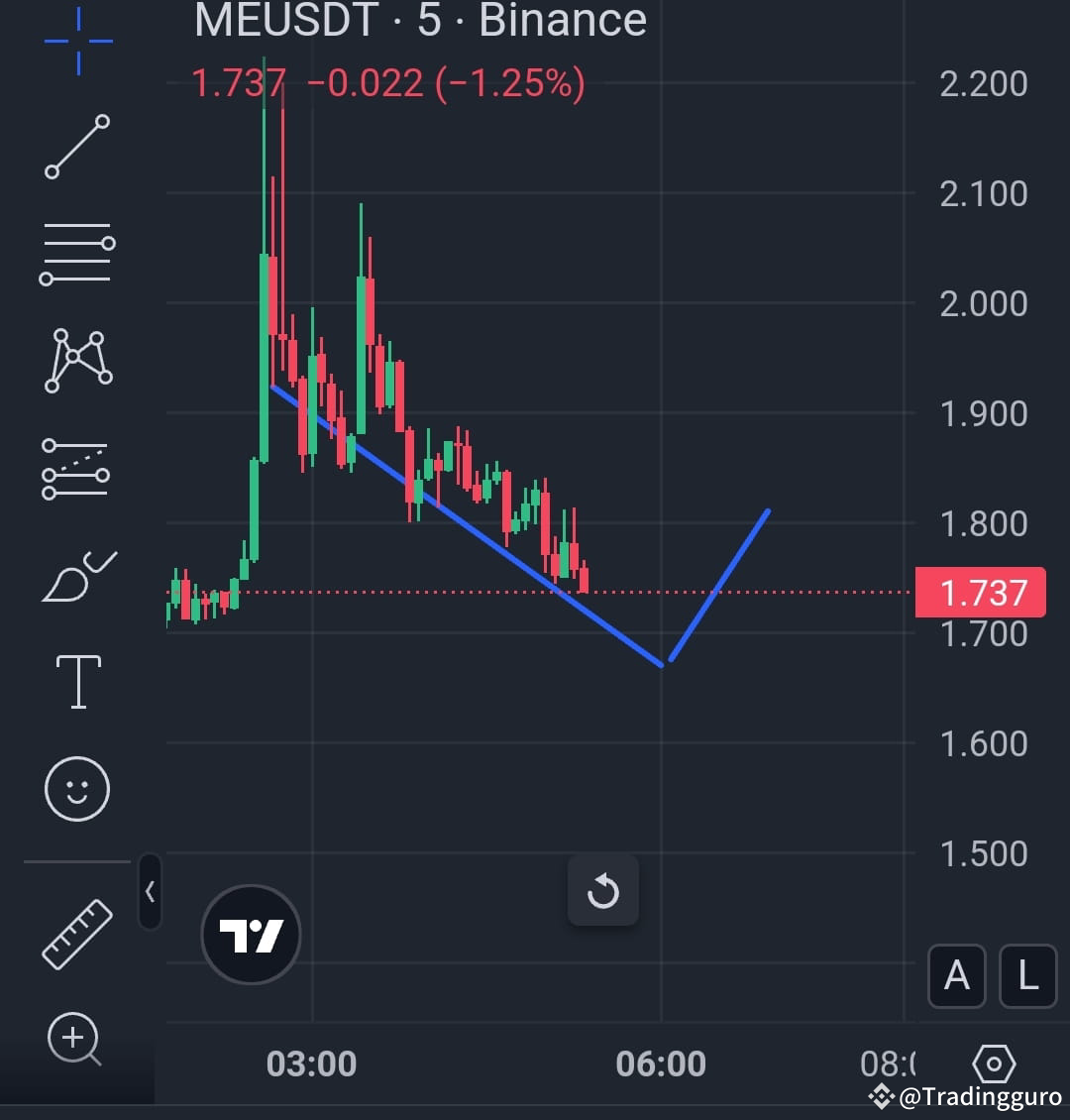
Task: Open the prediction and measurement tools
Action: pos(77,468)
